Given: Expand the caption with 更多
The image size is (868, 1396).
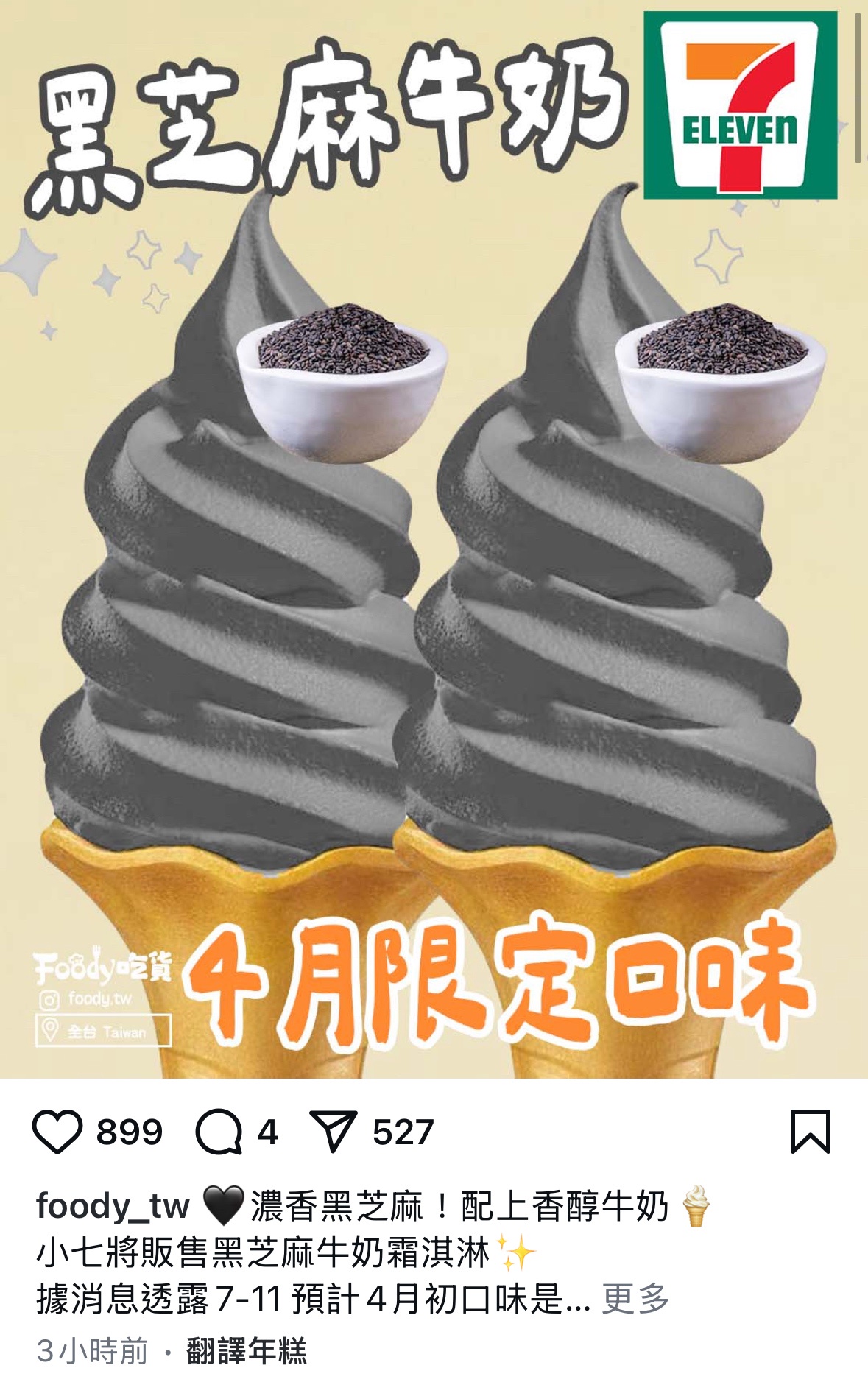Looking at the screenshot, I should (x=635, y=1299).
